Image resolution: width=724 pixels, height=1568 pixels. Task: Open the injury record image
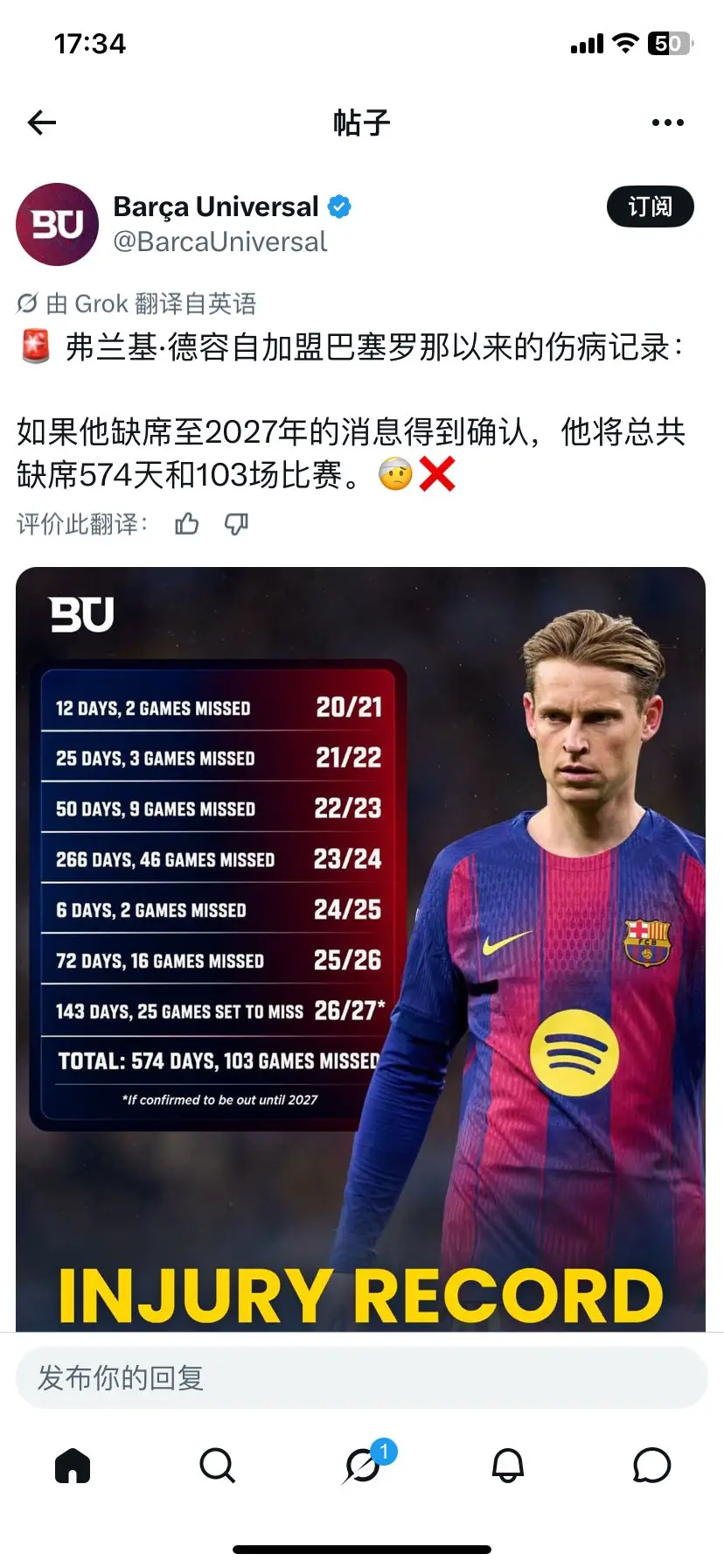click(360, 949)
